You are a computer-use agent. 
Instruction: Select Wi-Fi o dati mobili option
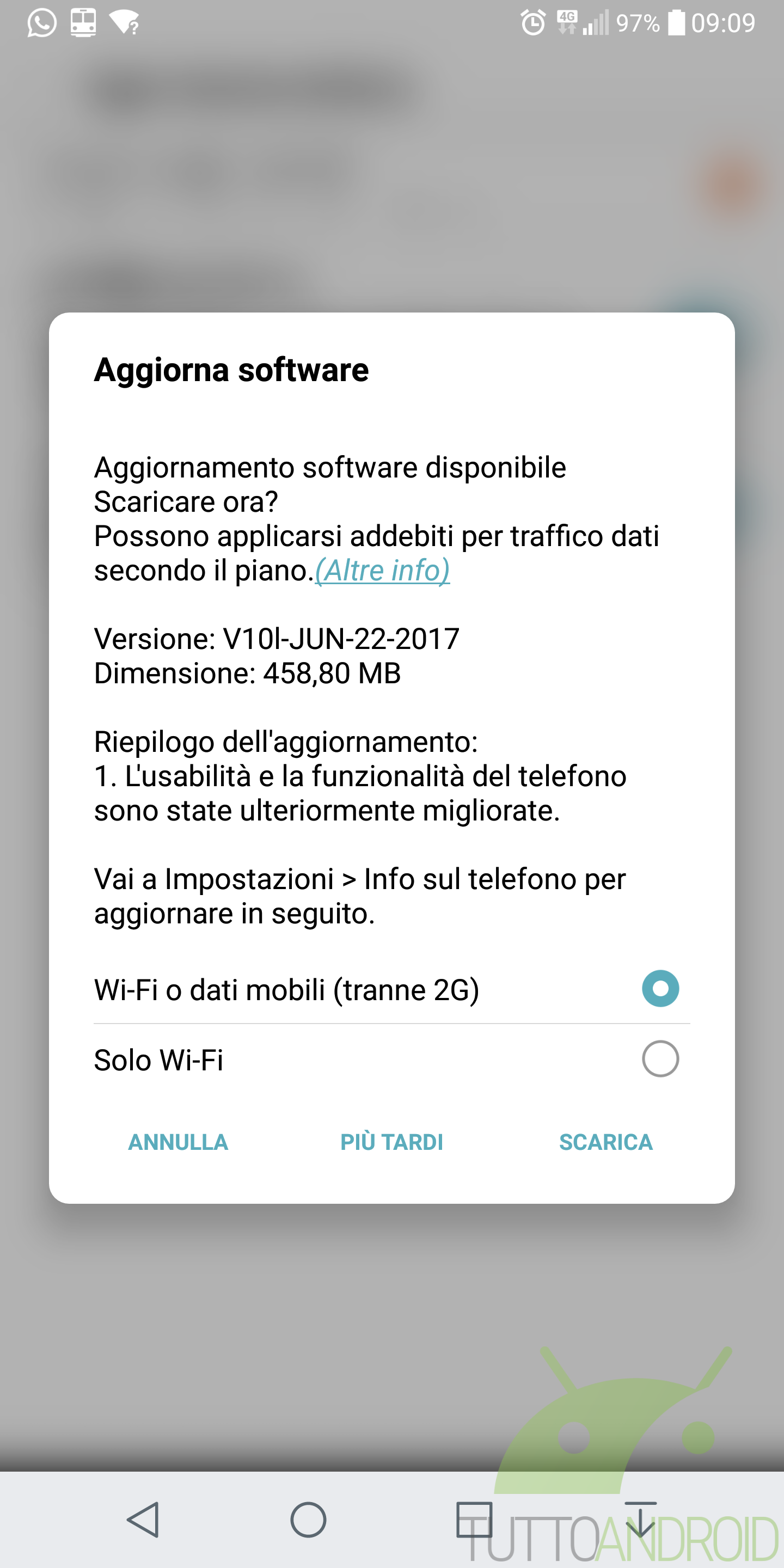(x=391, y=989)
